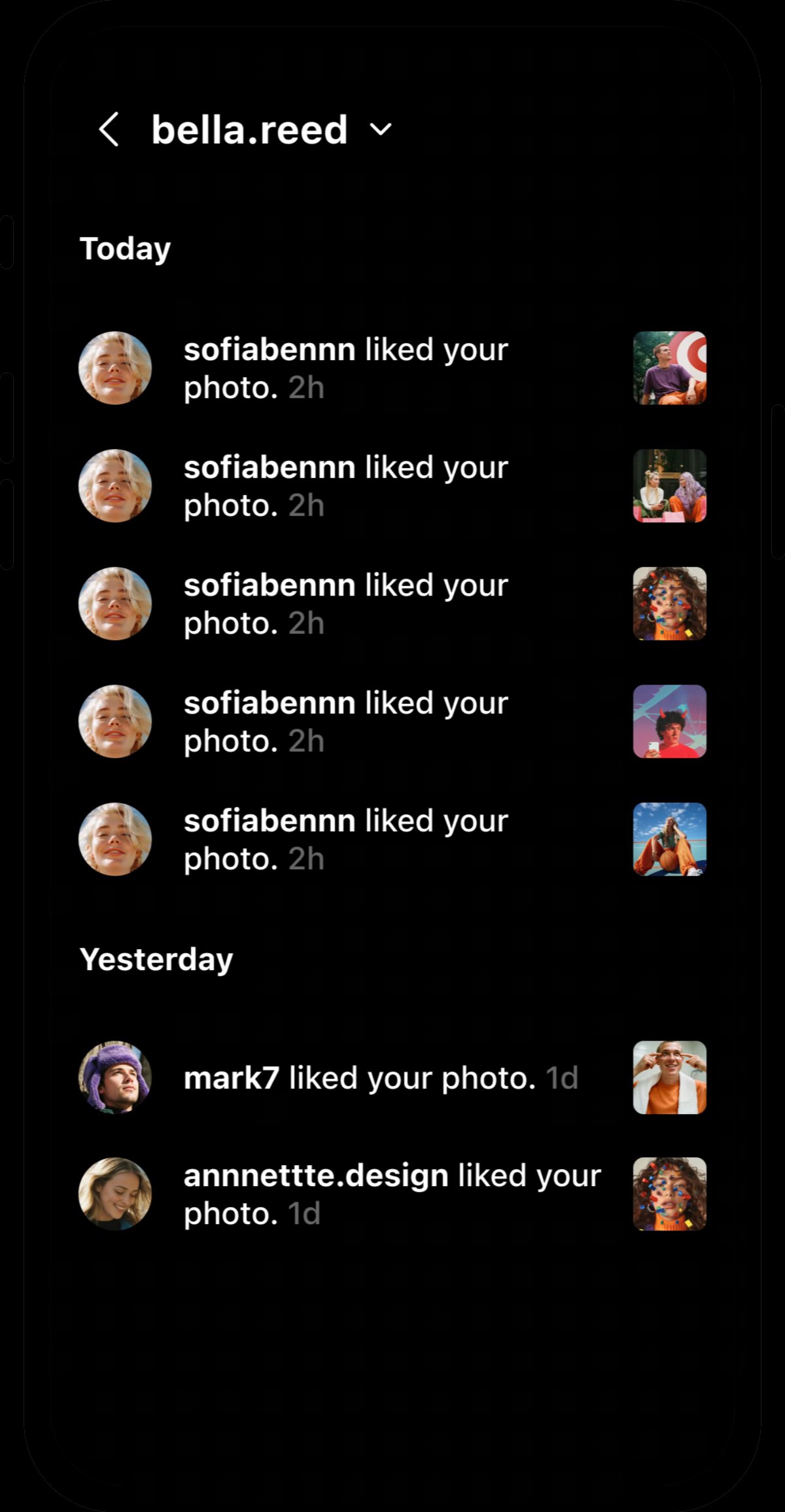The image size is (785, 1512).
Task: View mark7's profile picture
Action: pyautogui.click(x=115, y=1077)
